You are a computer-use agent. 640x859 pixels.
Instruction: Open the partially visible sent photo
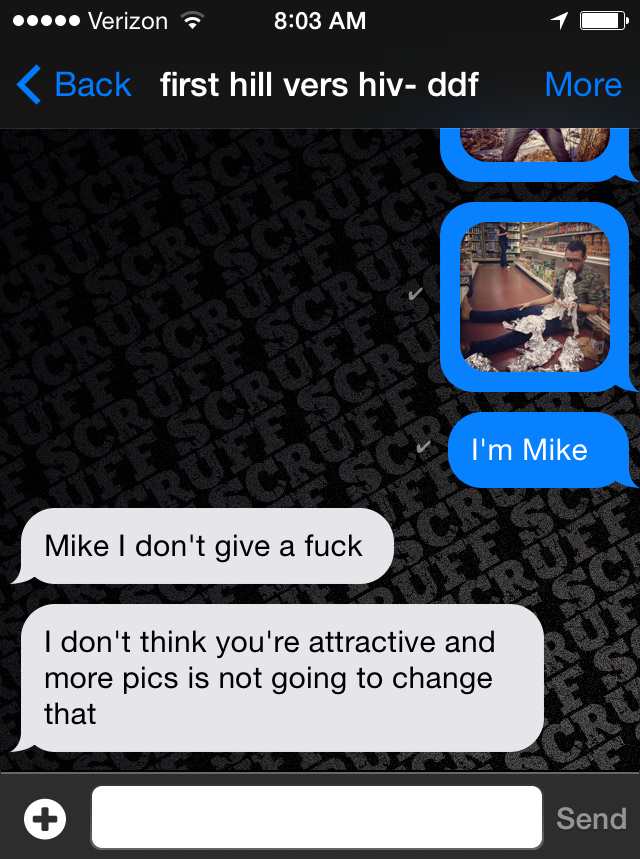coord(534,146)
